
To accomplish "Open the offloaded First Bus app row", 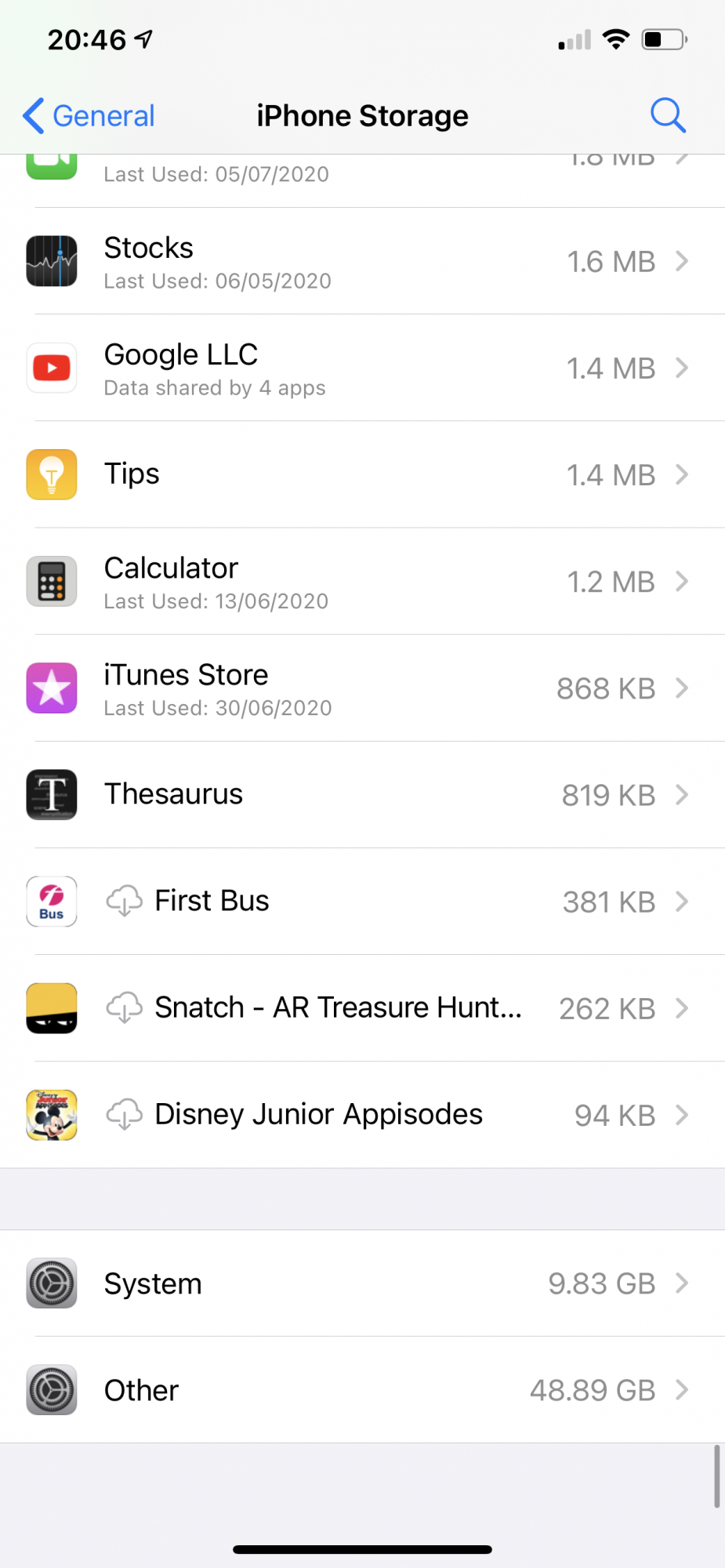I will point(362,901).
